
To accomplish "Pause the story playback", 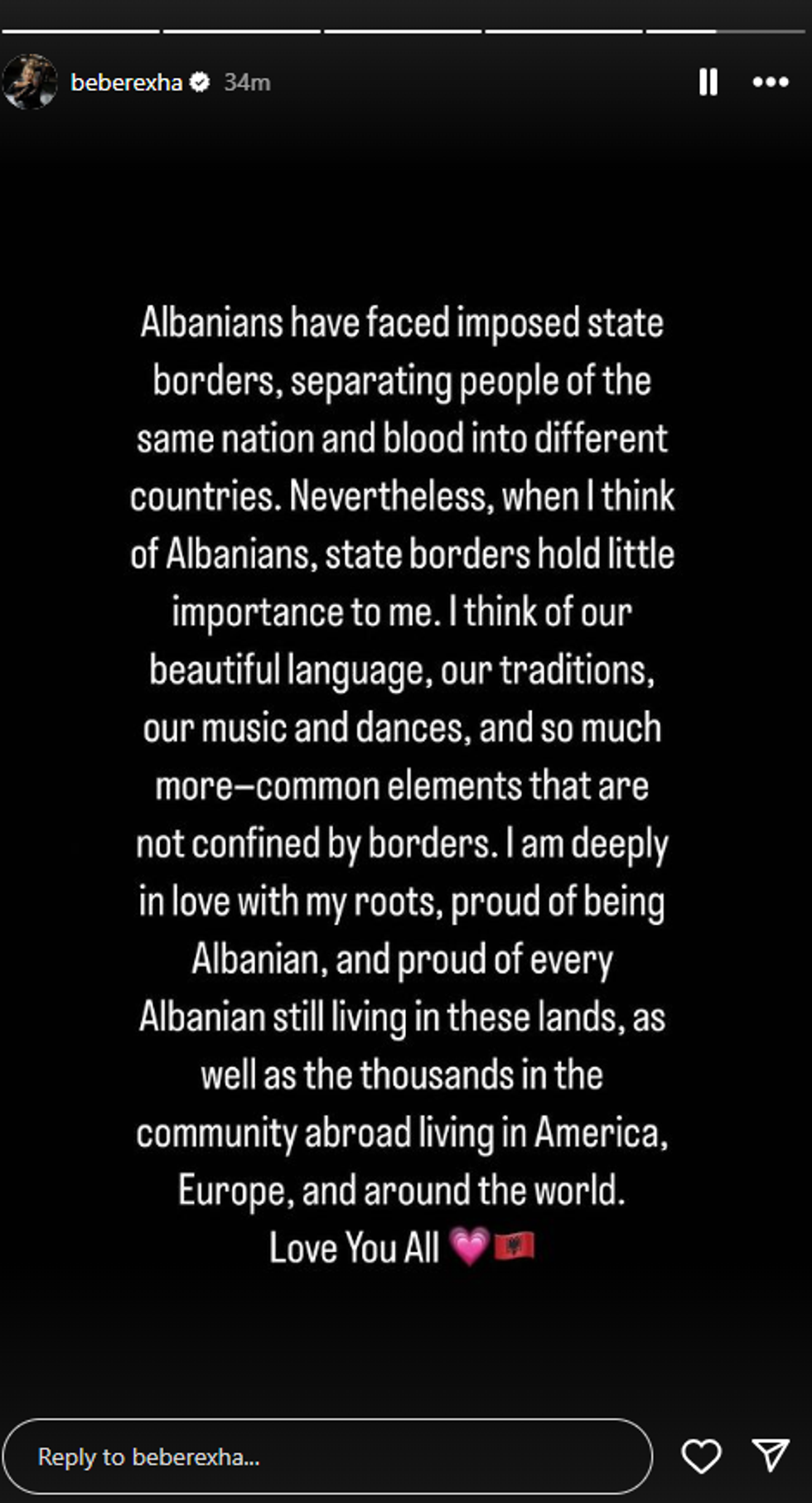I will pyautogui.click(x=708, y=82).
